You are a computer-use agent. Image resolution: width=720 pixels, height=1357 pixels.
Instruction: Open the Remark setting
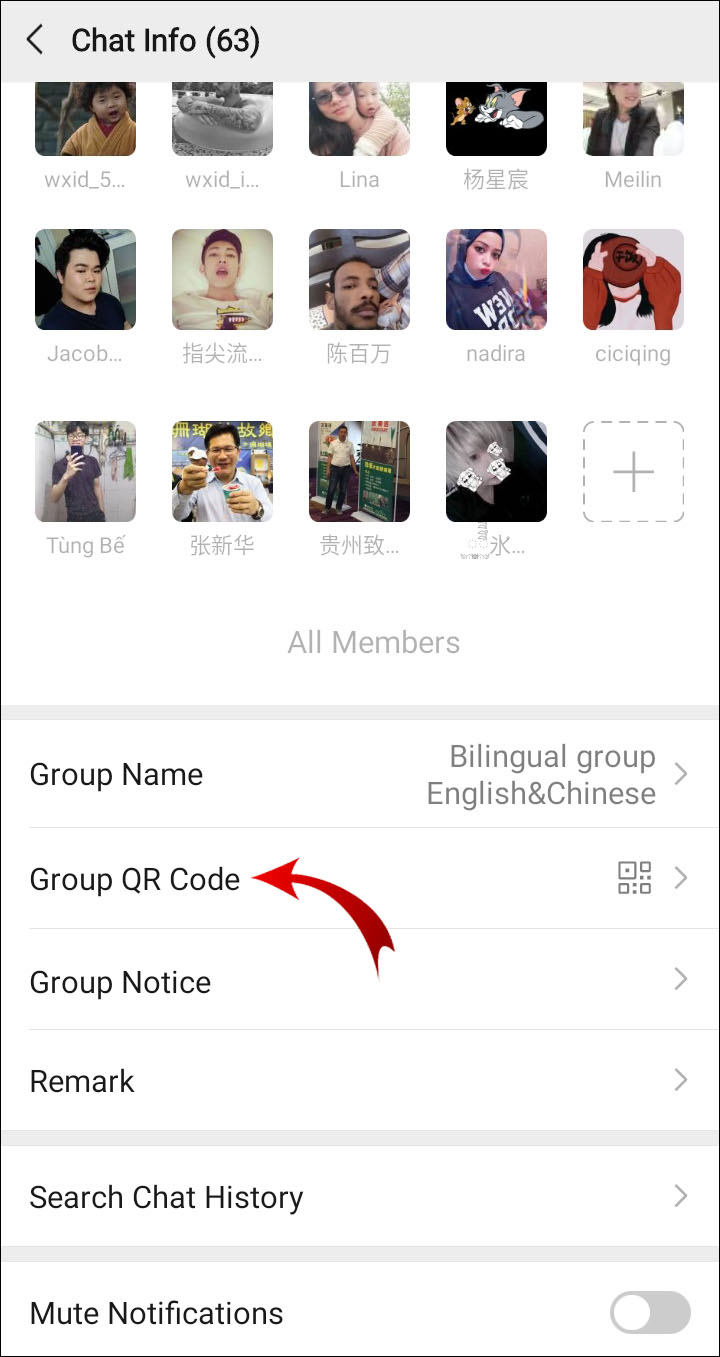point(360,1080)
